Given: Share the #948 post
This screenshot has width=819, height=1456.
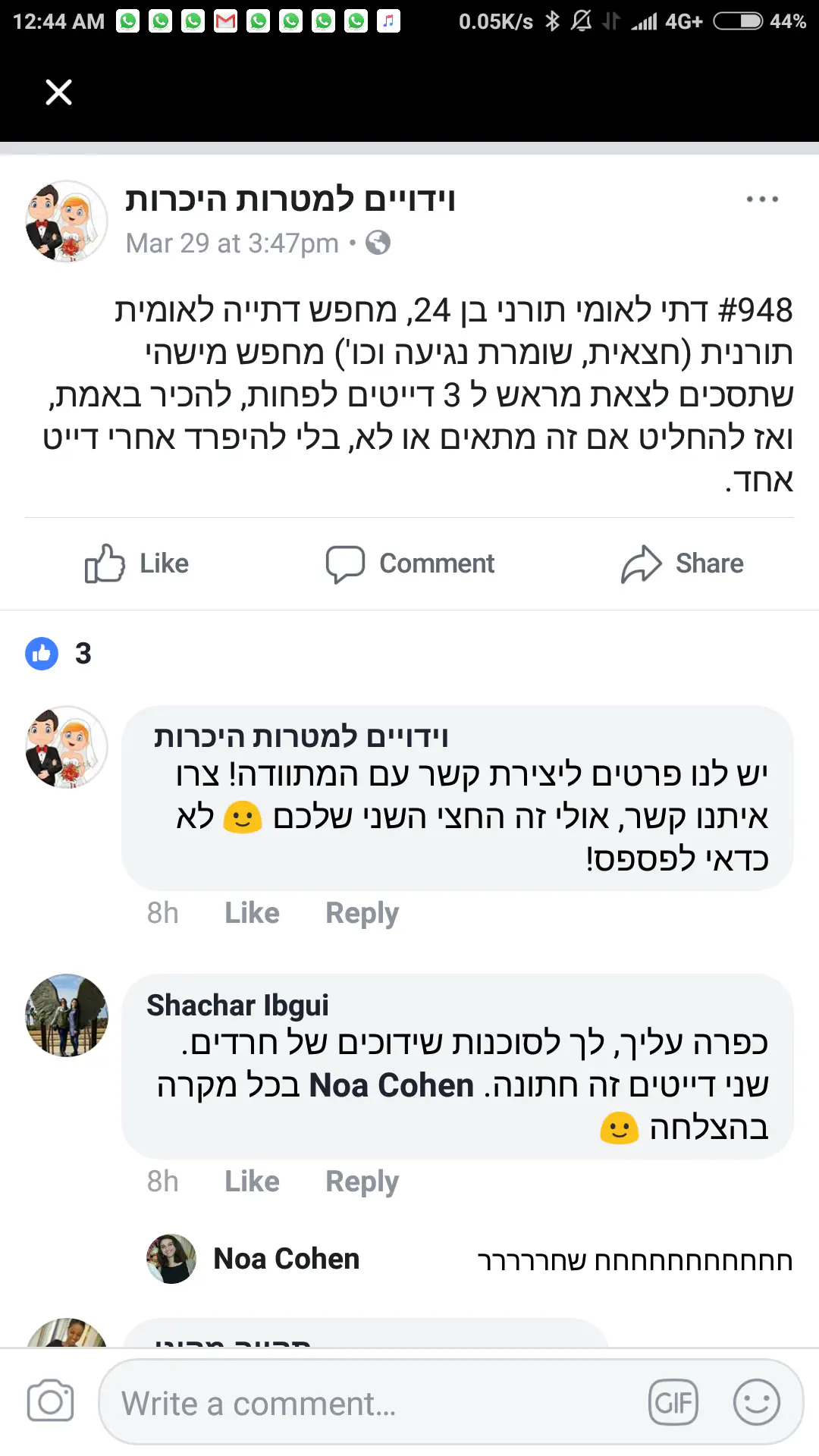Looking at the screenshot, I should tap(682, 563).
